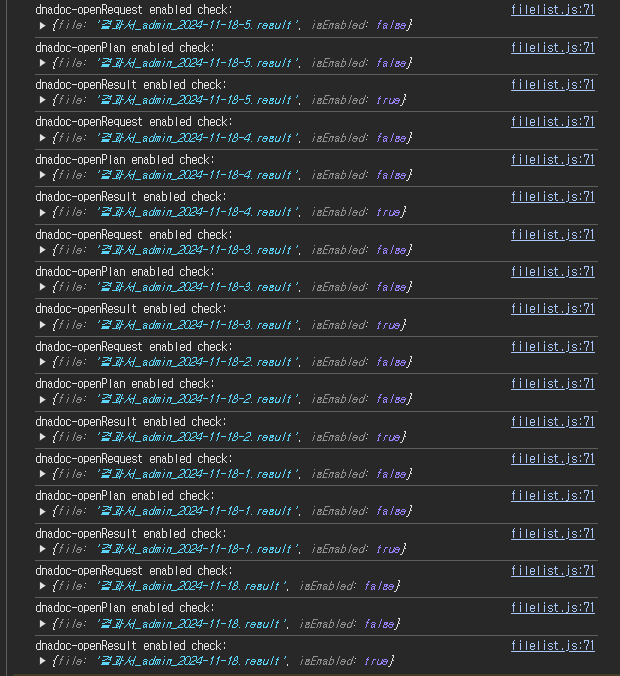Image resolution: width=620 pixels, height=676 pixels.
Task: Open filelist.js:71 link for openPlan 2024-11-18.result entry
Action: click(x=552, y=607)
